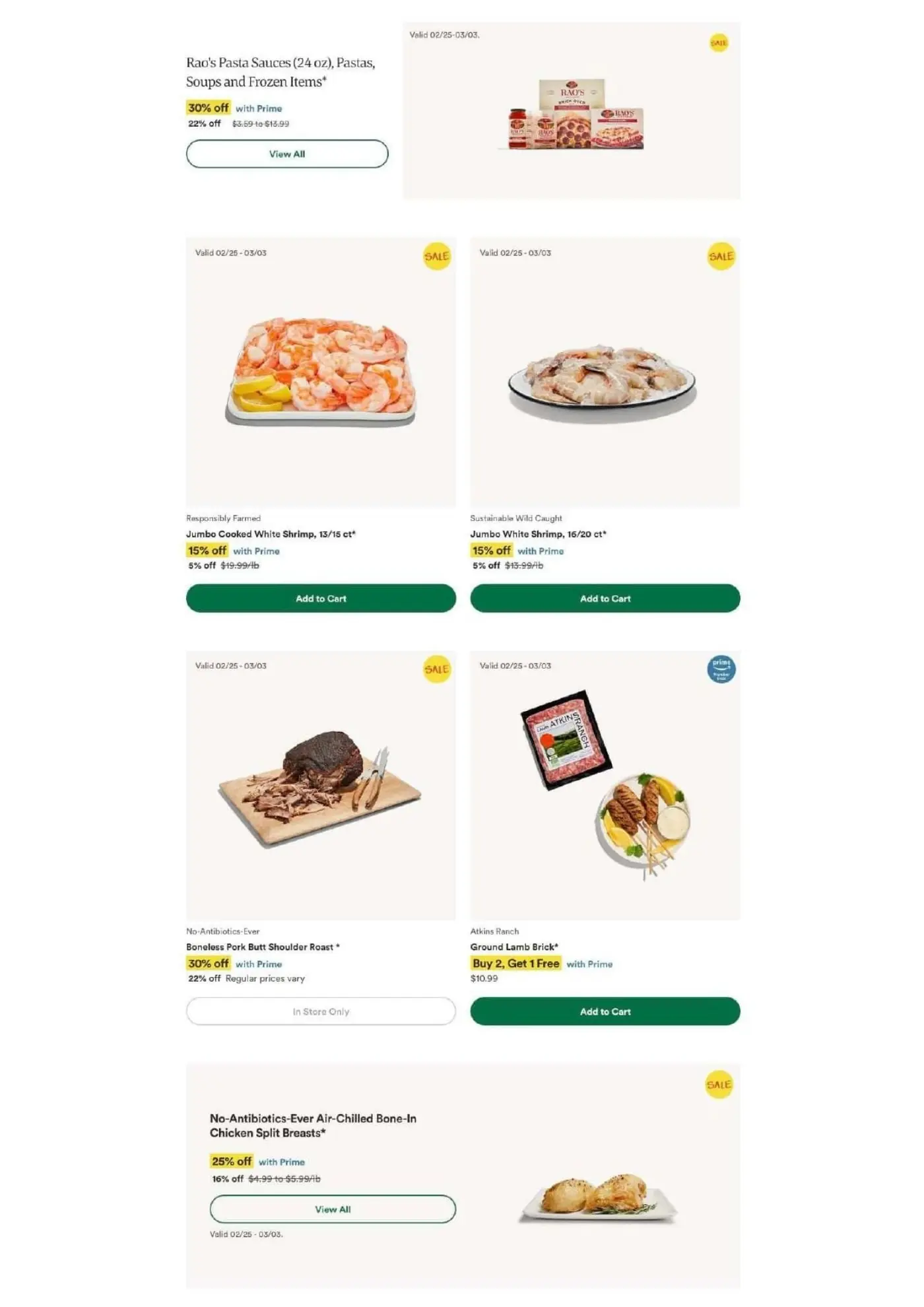924x1307 pixels.
Task: Open the Sustainable Wild Caught shrimp image
Action: pyautogui.click(x=605, y=373)
